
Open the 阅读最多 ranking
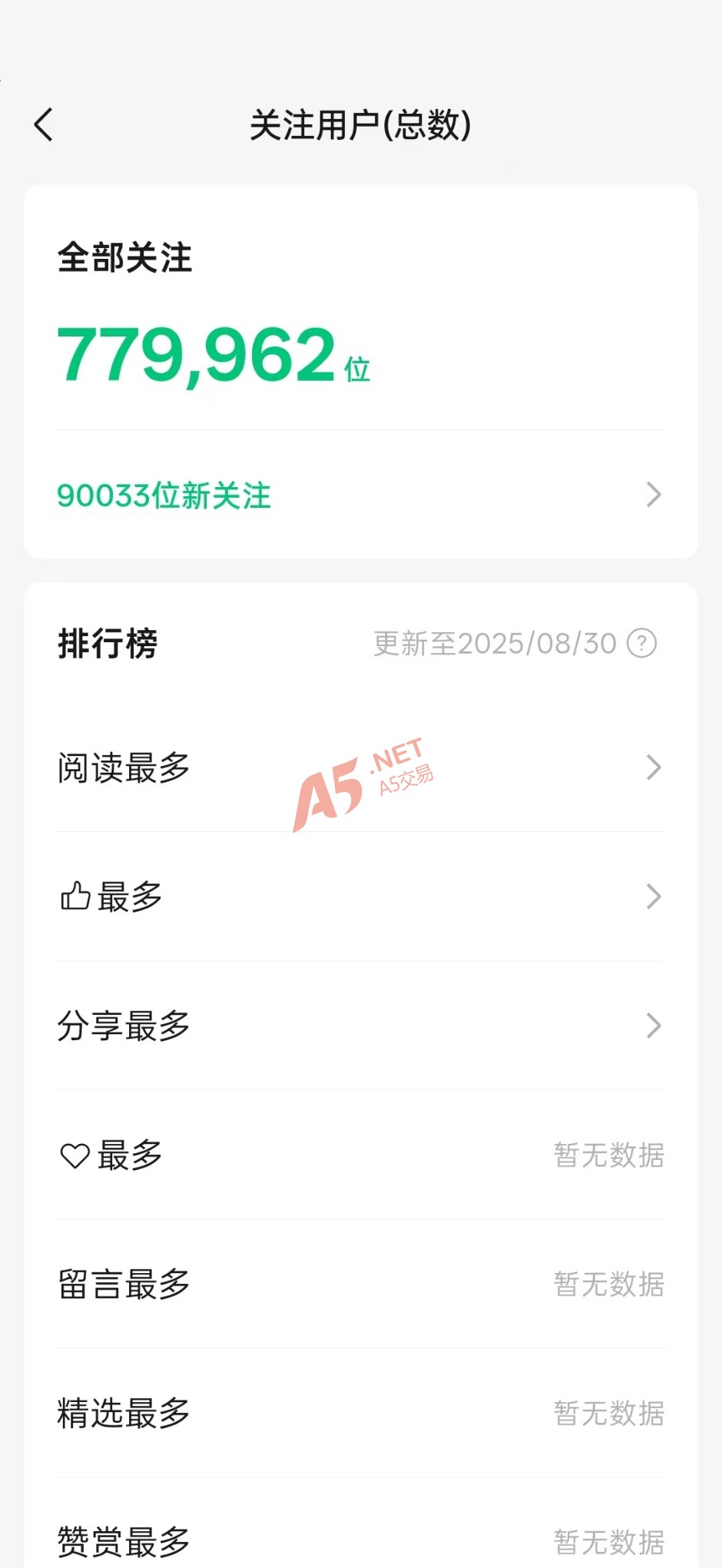(359, 767)
